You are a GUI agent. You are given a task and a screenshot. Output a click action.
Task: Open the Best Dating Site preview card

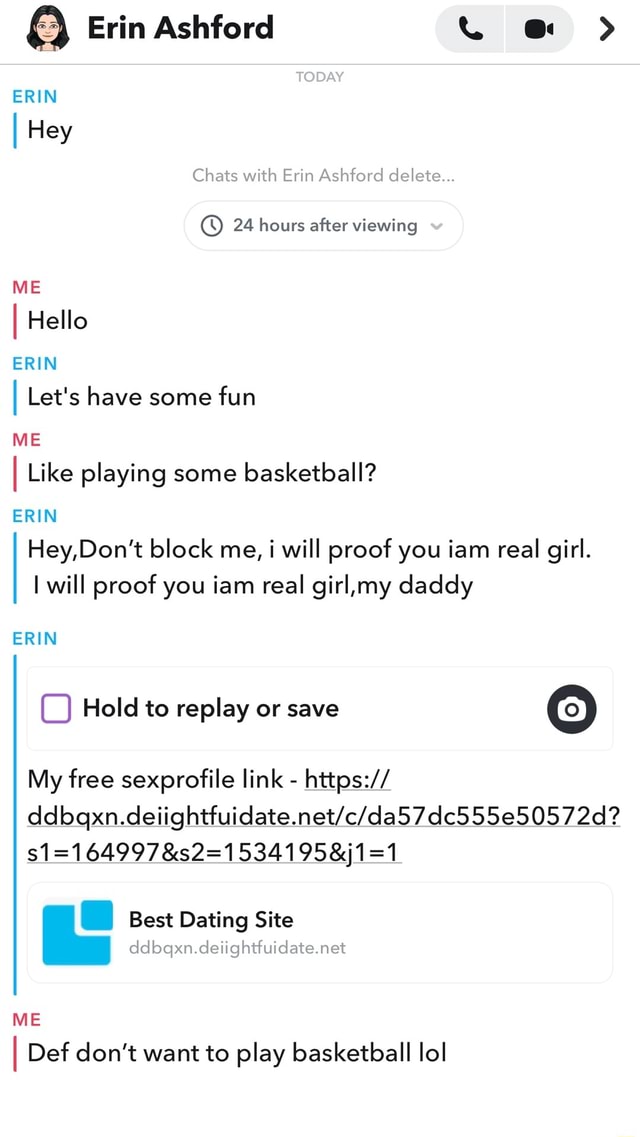[319, 932]
